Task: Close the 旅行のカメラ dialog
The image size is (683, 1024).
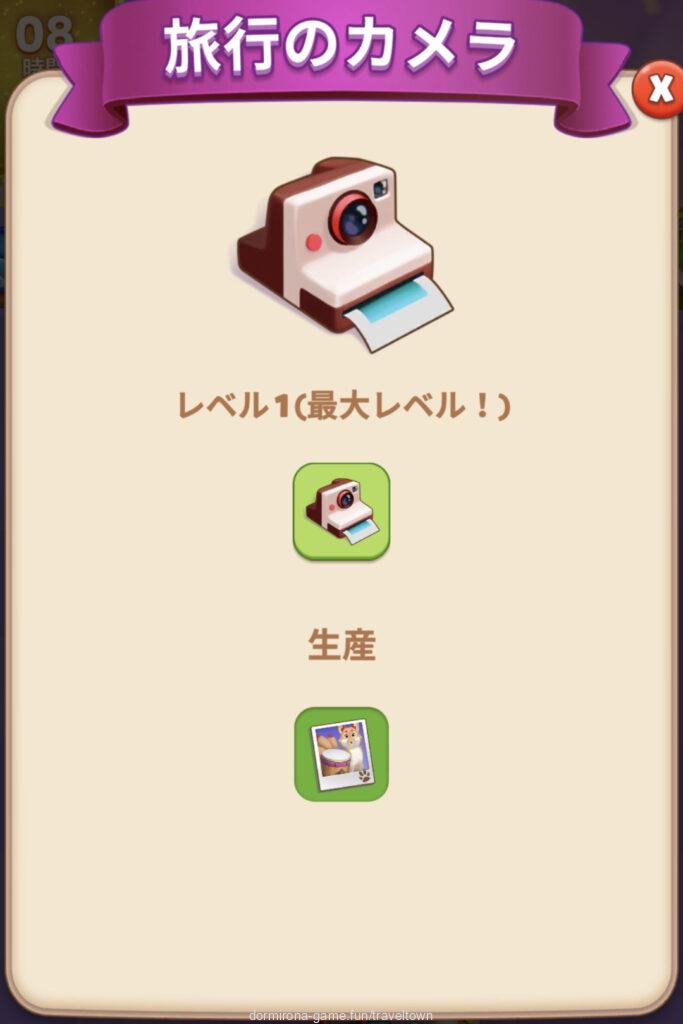Action: pos(659,89)
